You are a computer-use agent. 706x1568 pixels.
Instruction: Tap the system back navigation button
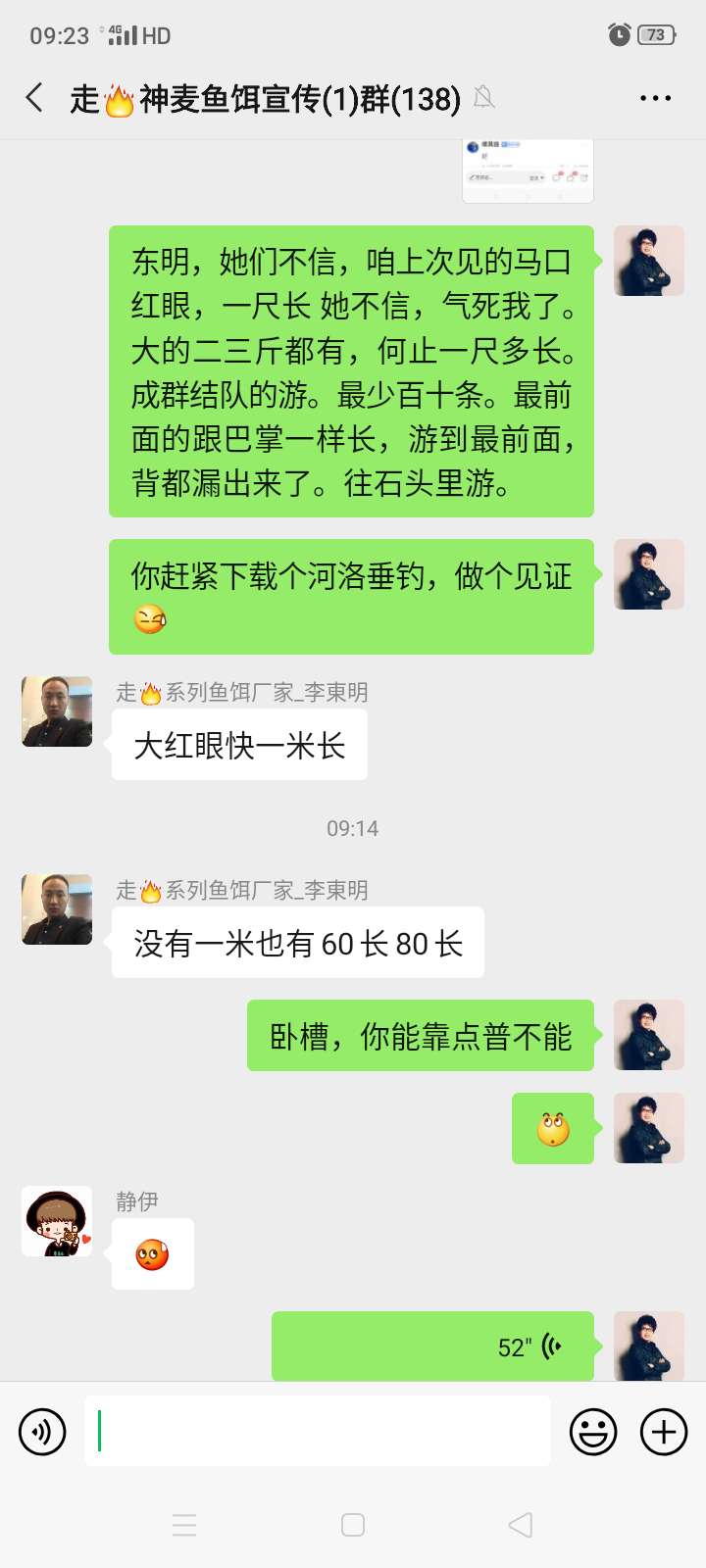(521, 1525)
